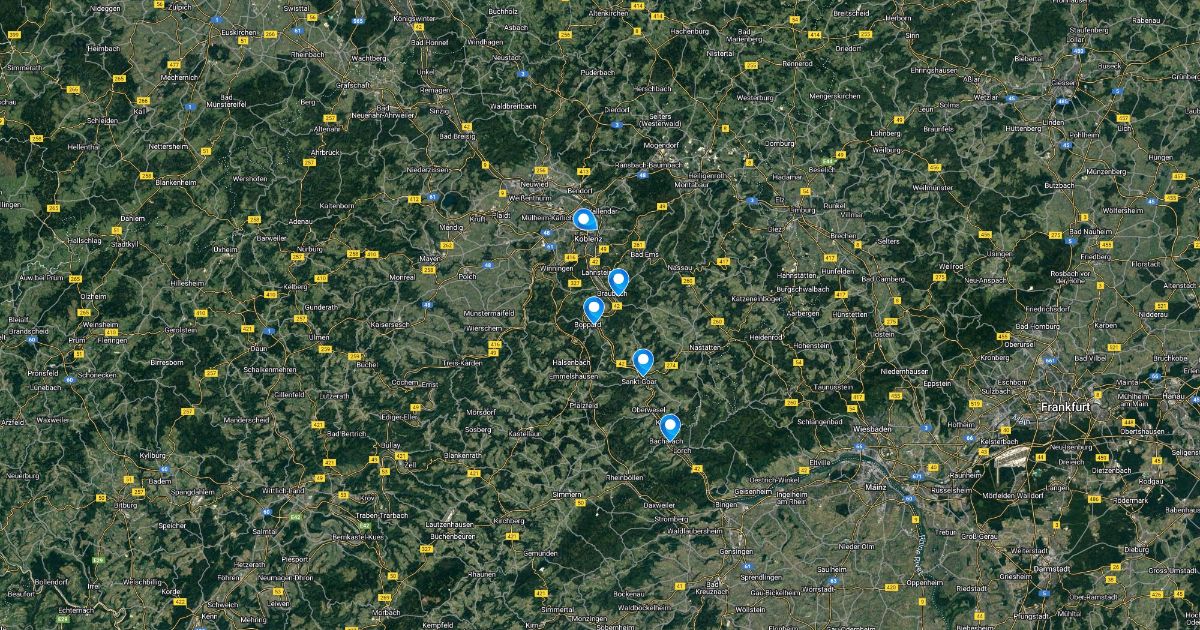Tap the map pin at Koblenz

click(583, 216)
